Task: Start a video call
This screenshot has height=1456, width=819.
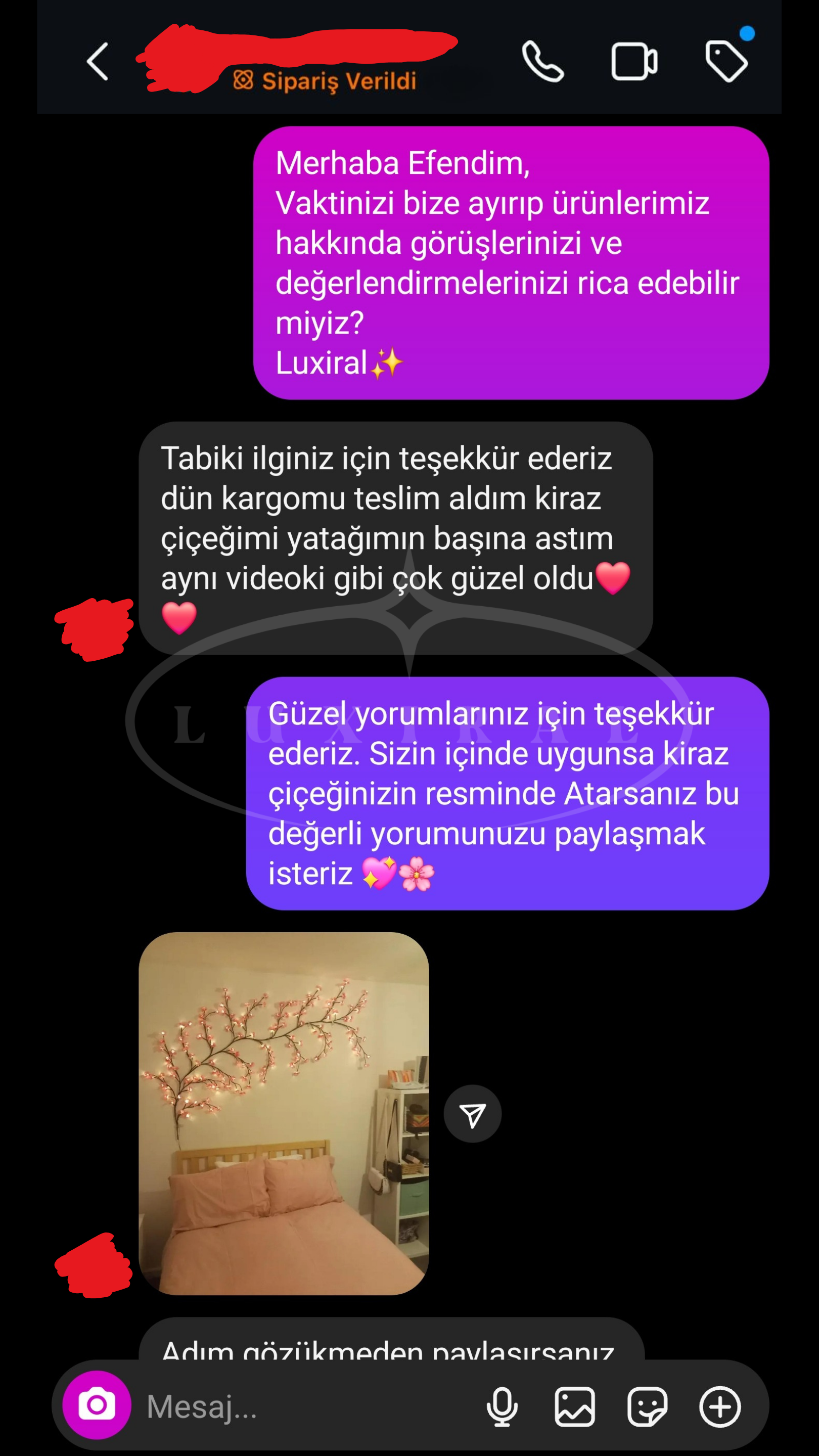Action: 633,61
